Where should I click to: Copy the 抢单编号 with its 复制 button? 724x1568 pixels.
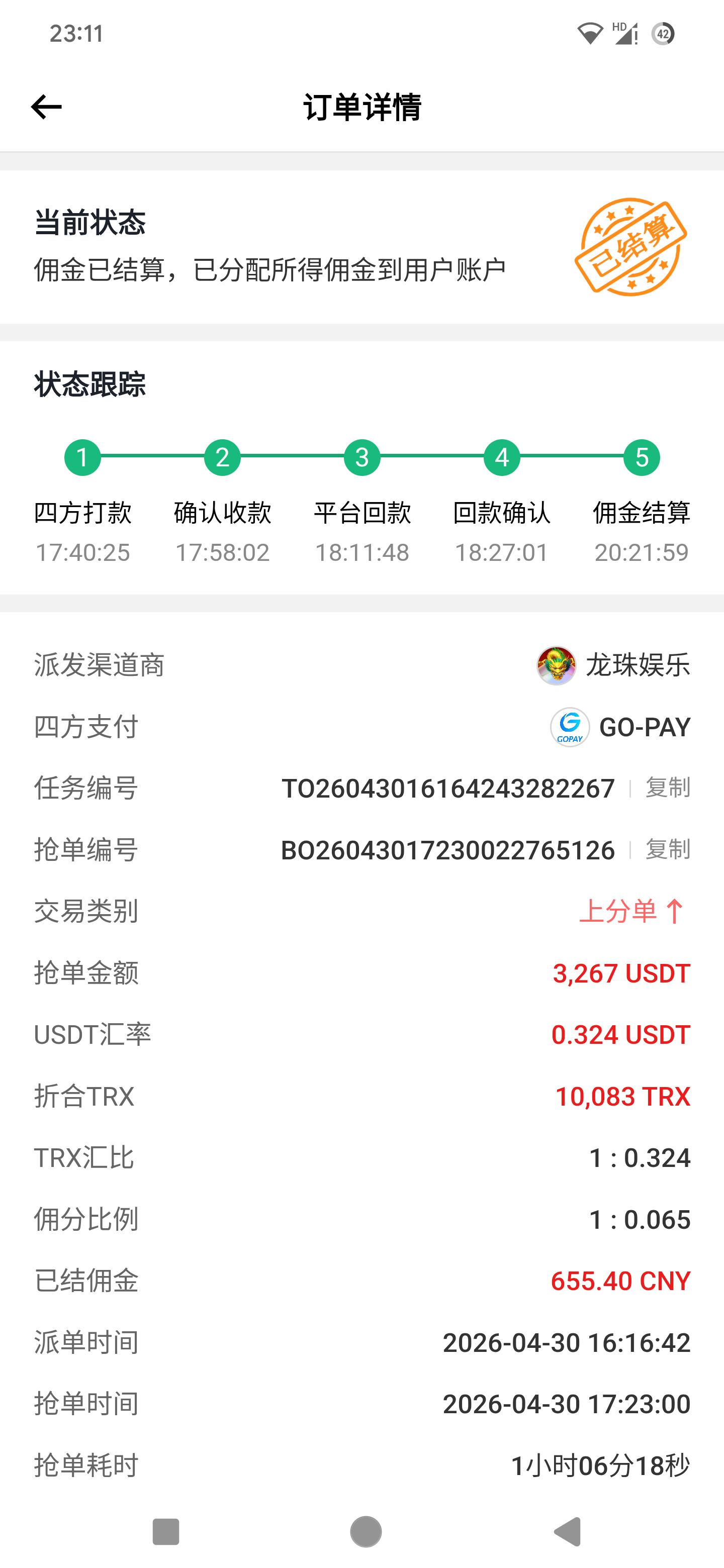point(667,849)
